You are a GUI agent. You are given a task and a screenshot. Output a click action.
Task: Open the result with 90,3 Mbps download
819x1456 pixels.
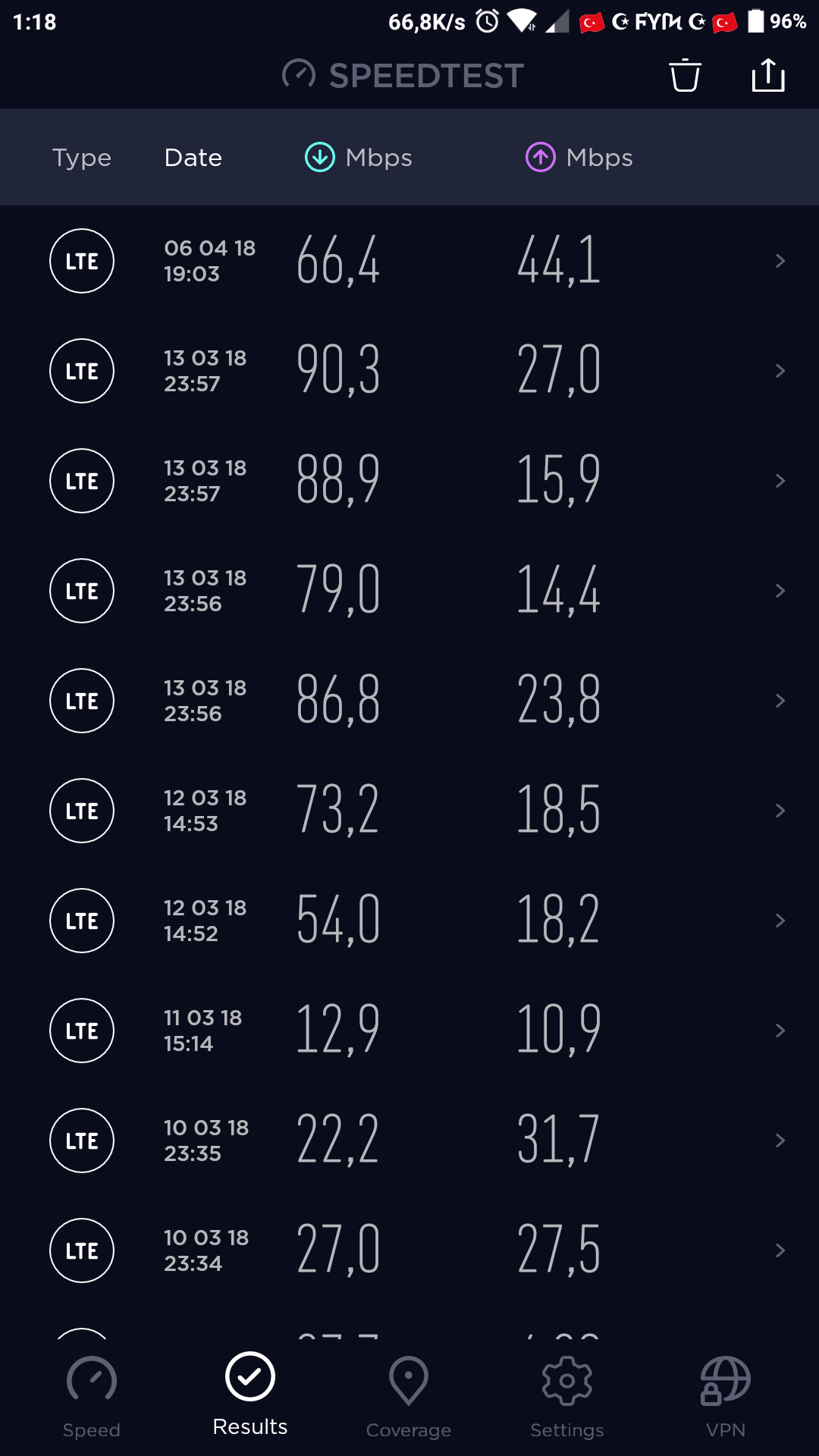pyautogui.click(x=409, y=371)
